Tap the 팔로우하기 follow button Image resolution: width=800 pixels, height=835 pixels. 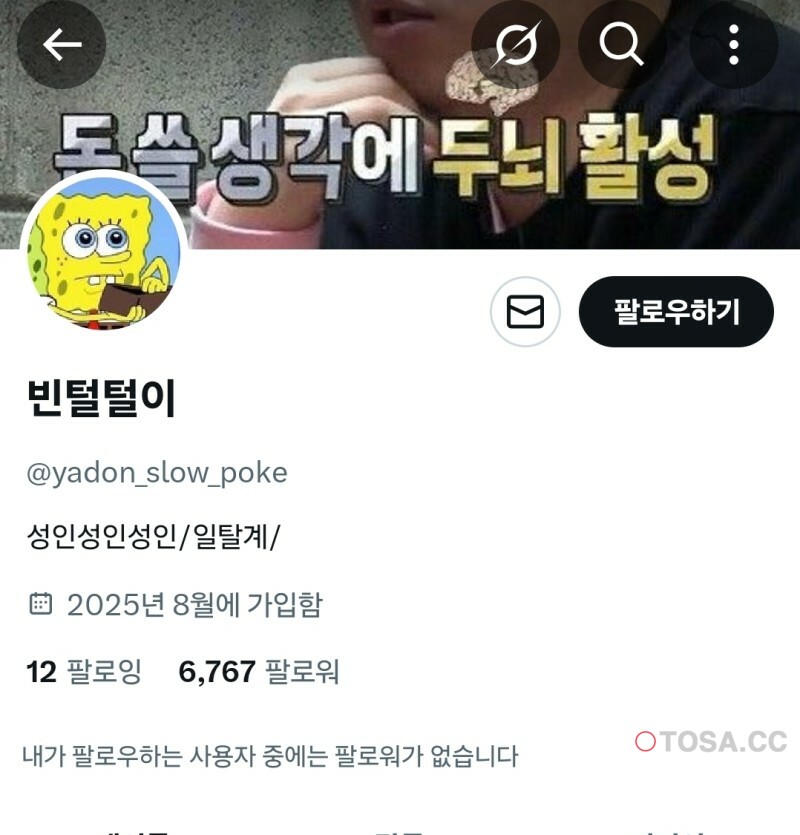click(676, 312)
